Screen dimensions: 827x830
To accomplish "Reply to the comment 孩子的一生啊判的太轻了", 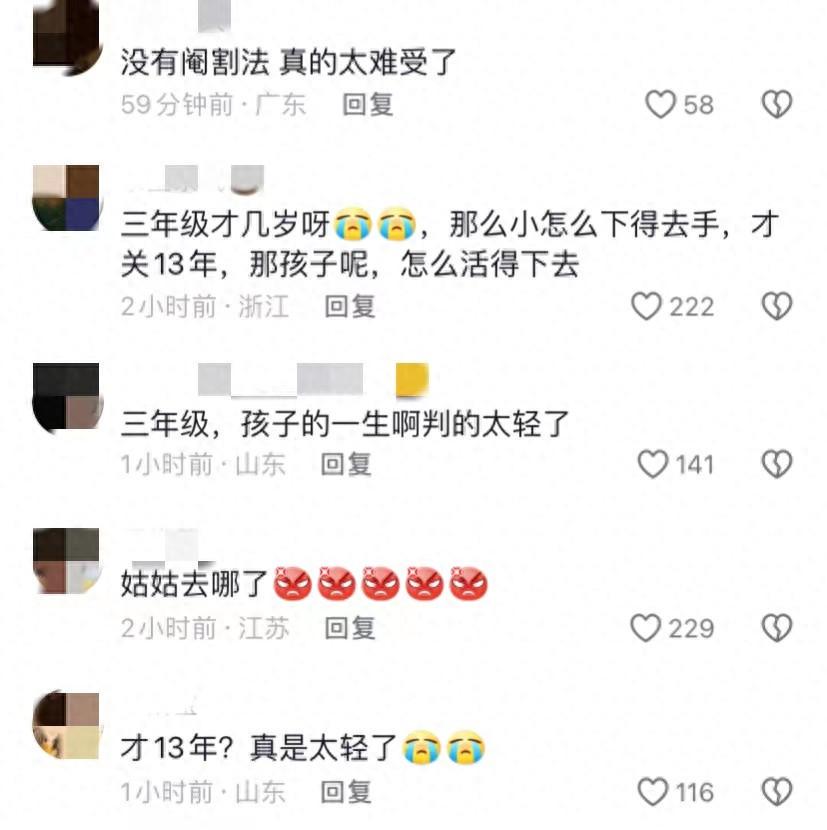I will point(346,464).
